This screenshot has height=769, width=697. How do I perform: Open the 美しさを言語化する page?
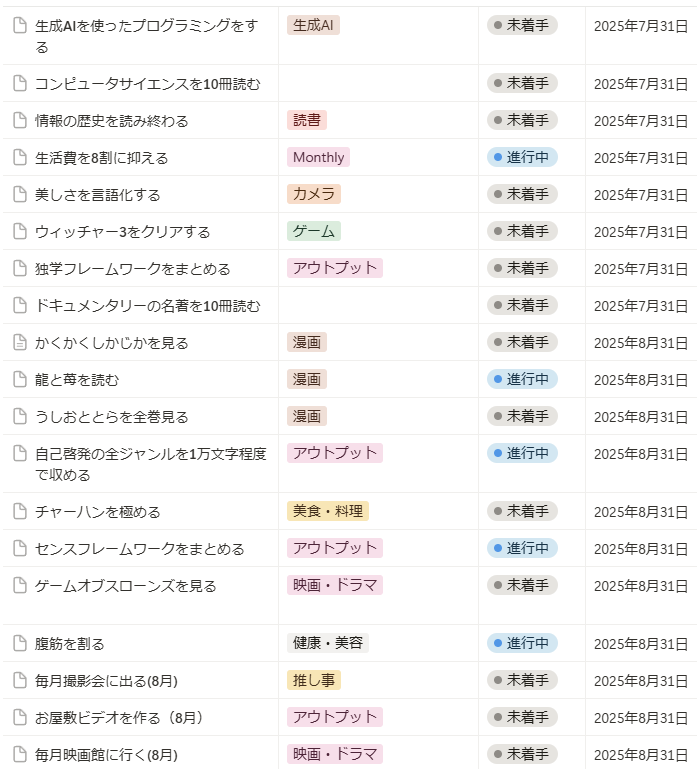(x=97, y=195)
